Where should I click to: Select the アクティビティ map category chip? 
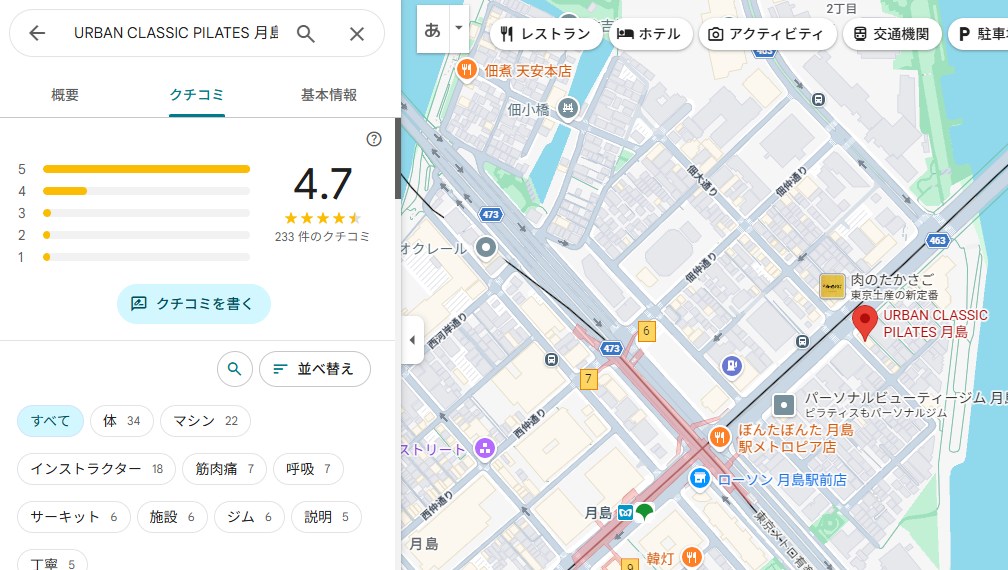tap(767, 33)
